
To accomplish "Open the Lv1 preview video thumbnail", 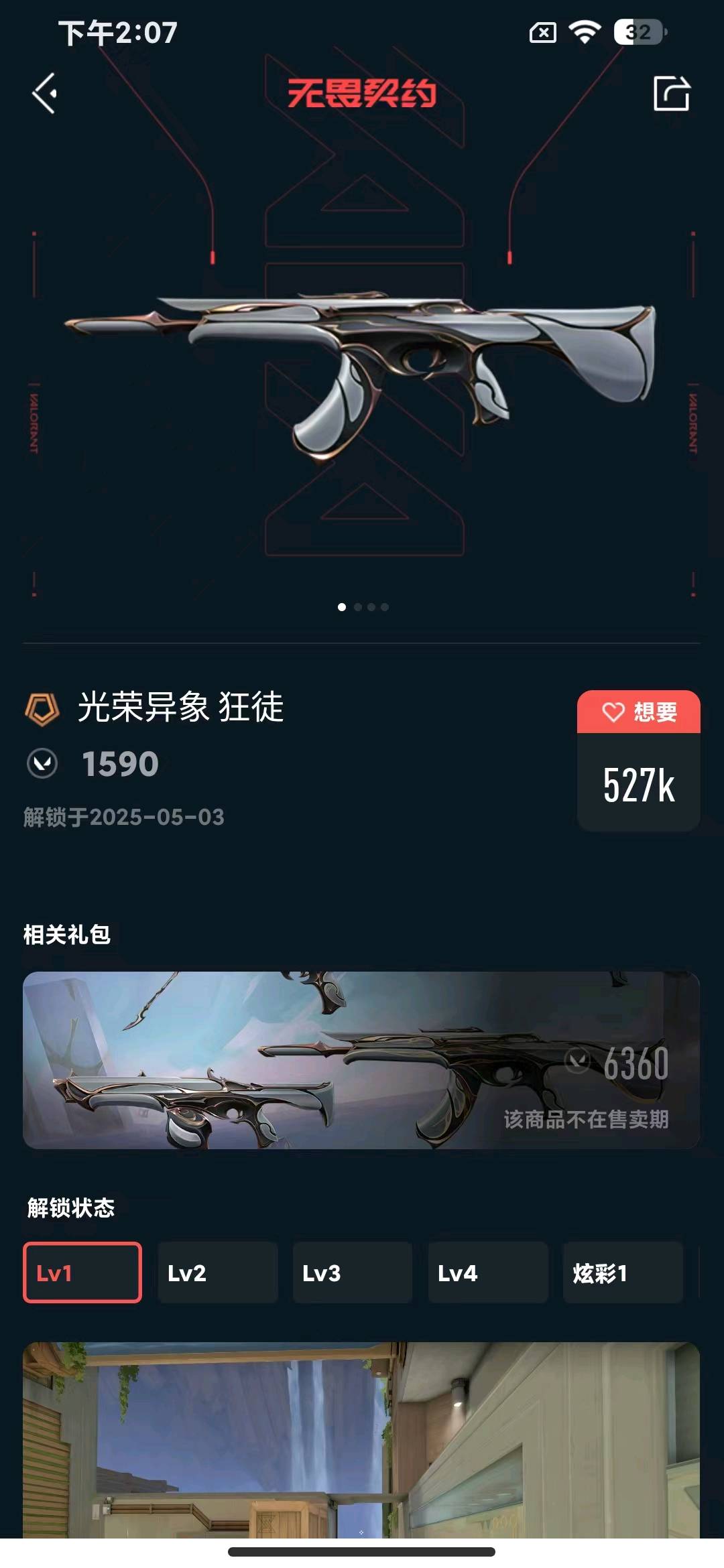I will coord(361,1441).
